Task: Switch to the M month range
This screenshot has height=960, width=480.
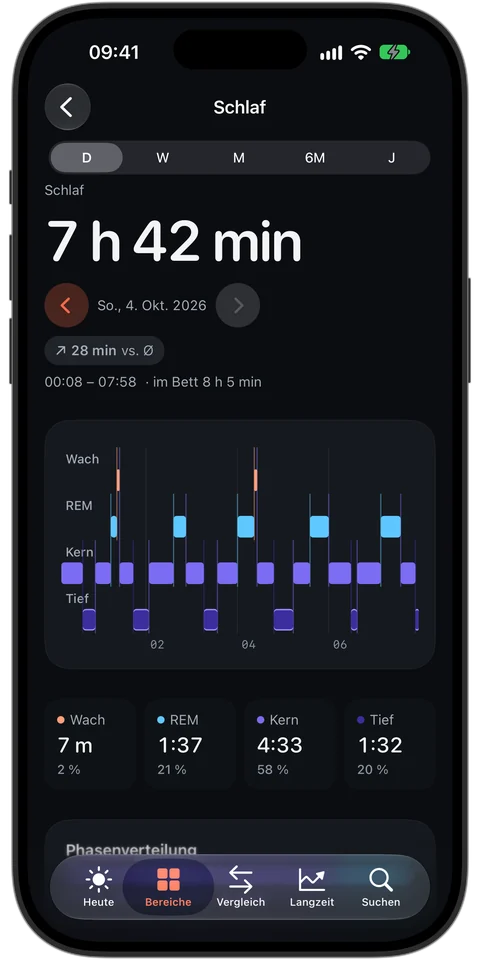Action: (x=239, y=158)
